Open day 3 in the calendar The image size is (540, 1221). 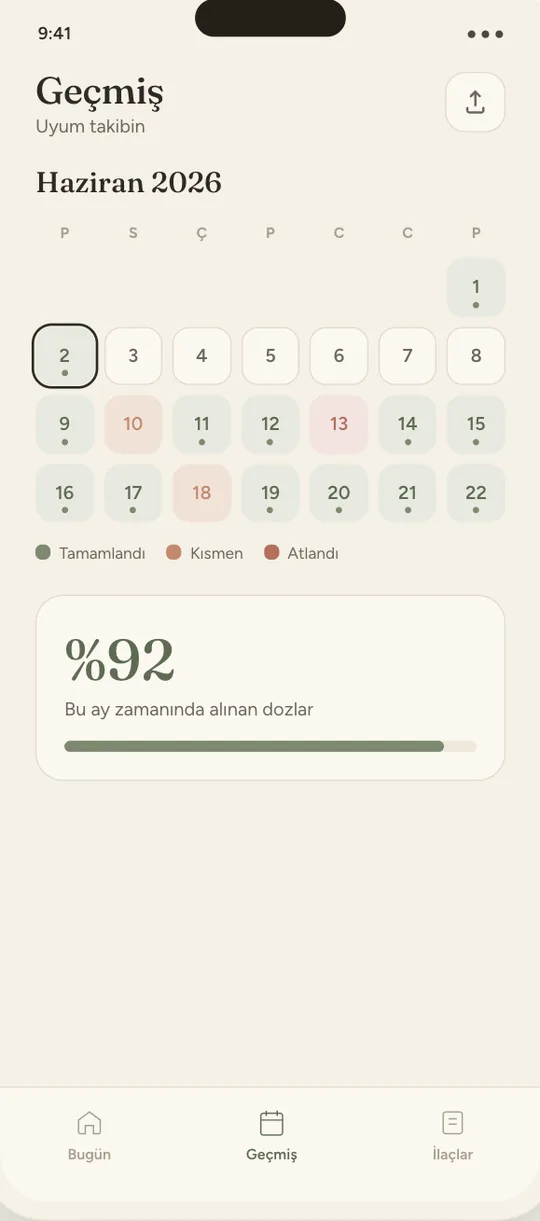[133, 356]
